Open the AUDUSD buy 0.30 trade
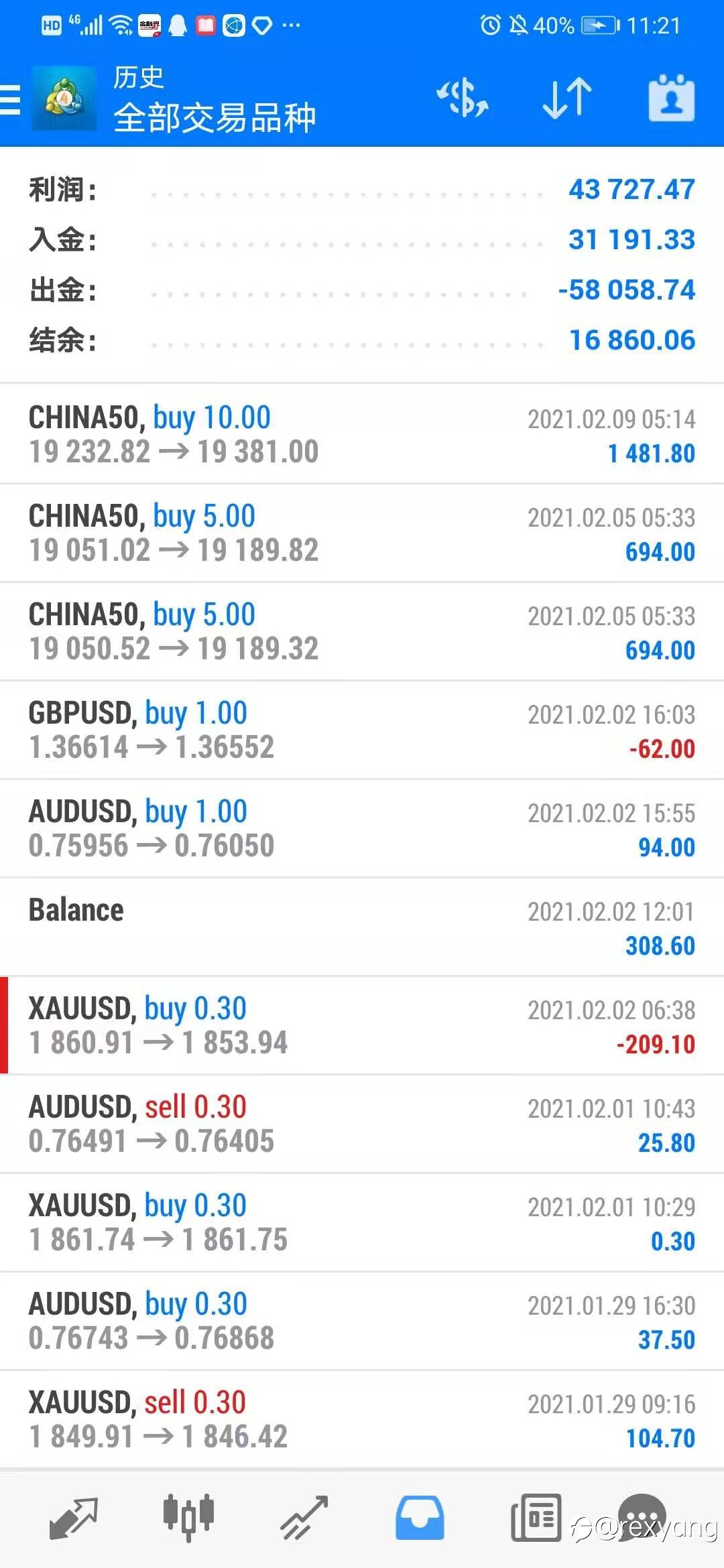 (x=362, y=1321)
